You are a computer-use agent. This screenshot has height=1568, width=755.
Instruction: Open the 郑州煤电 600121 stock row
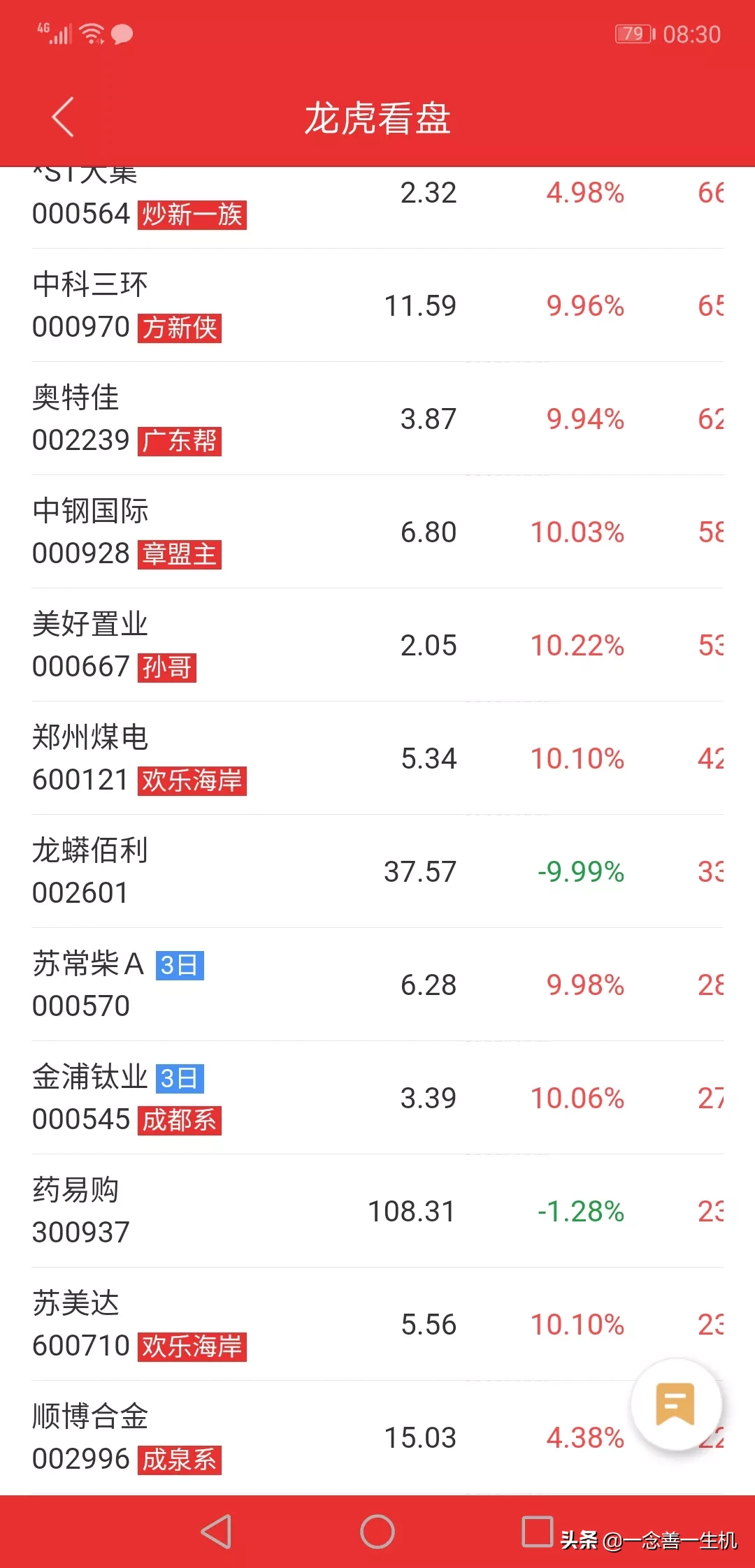377,758
